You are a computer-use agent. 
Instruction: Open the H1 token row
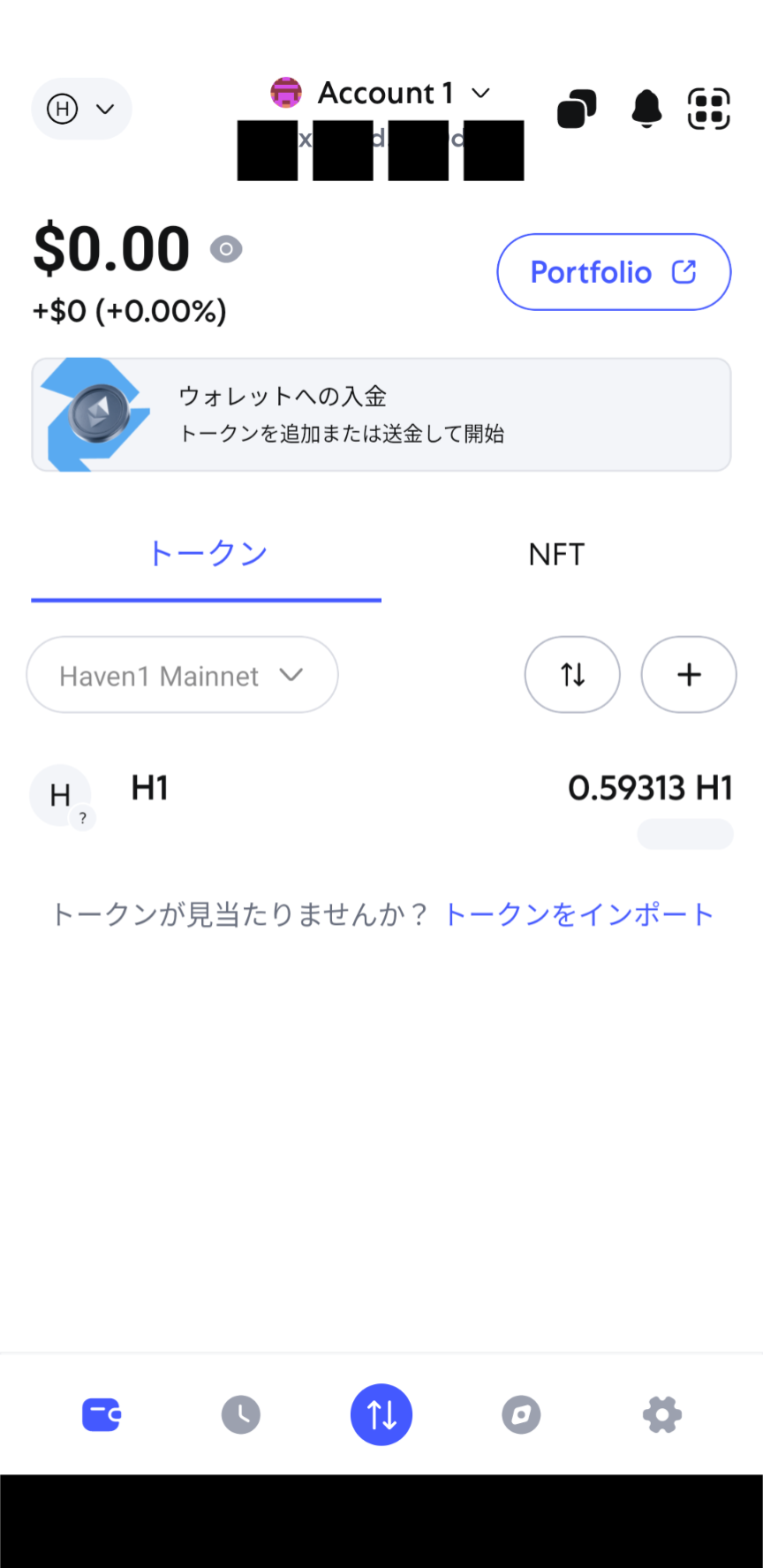[x=381, y=795]
